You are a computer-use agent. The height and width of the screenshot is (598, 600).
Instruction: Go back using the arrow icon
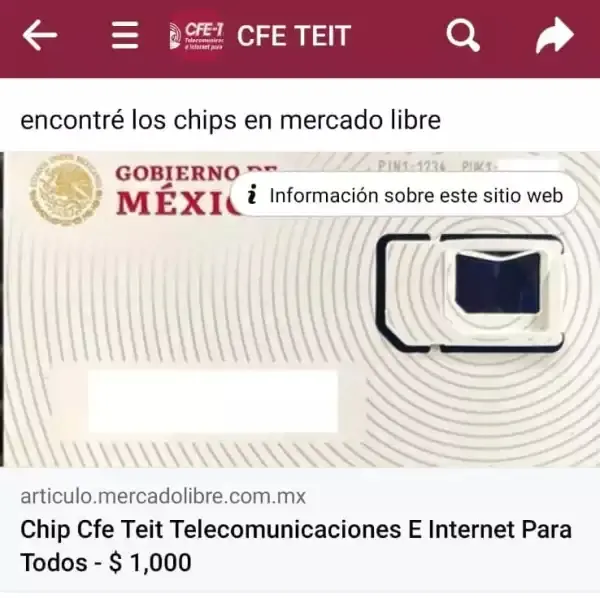[40, 37]
